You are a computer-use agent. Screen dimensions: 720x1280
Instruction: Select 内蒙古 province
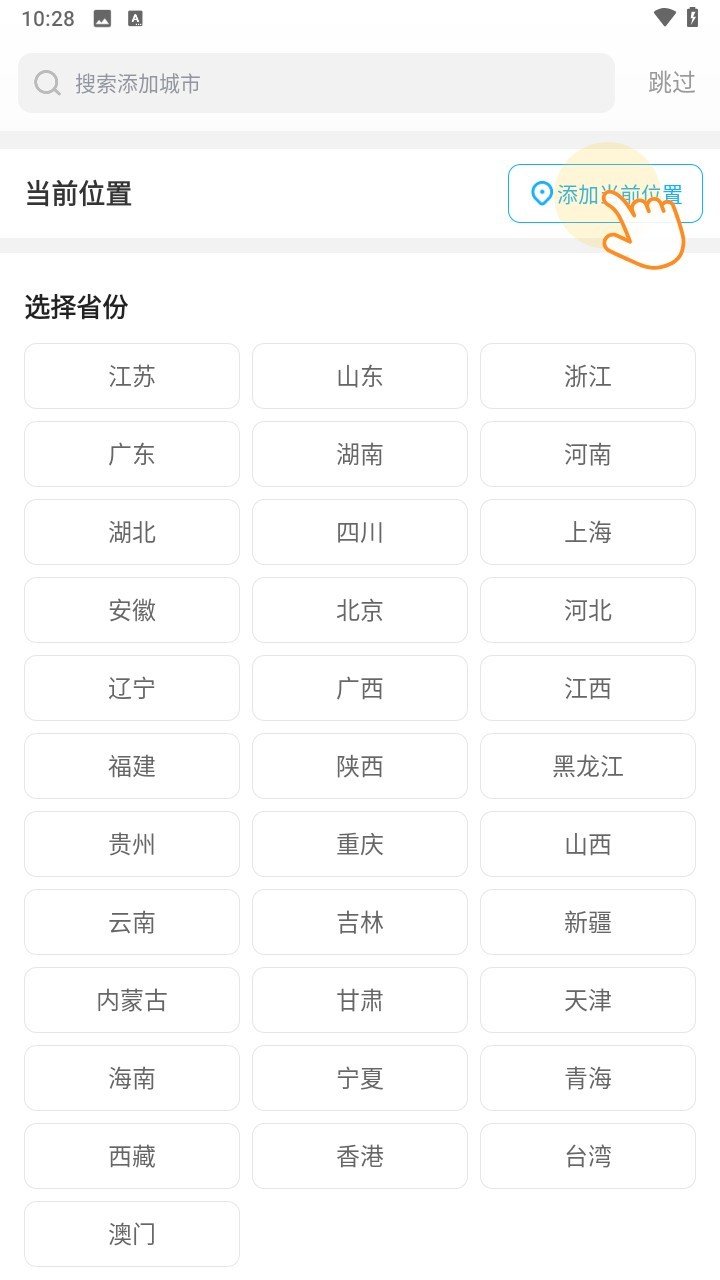[131, 1000]
